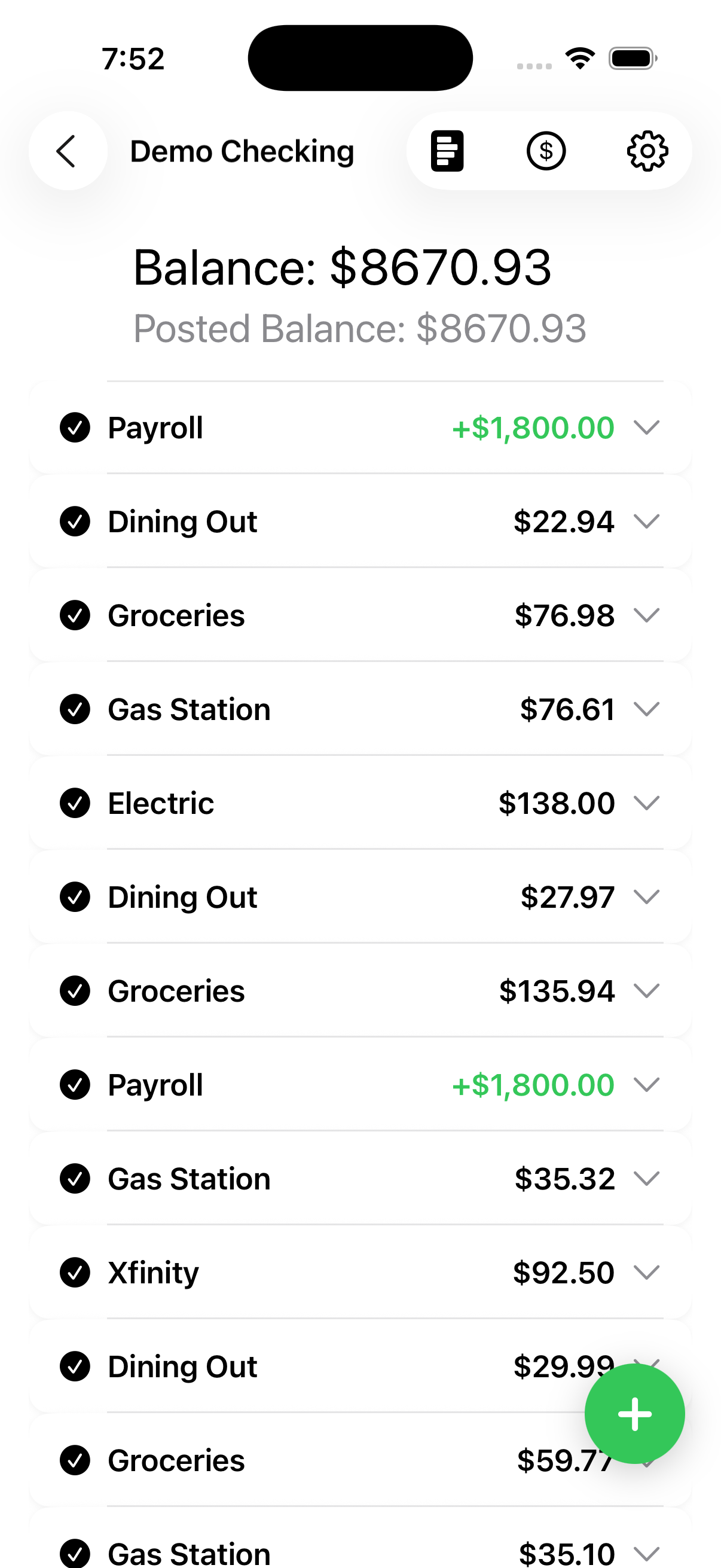Image resolution: width=721 pixels, height=1568 pixels.
Task: Toggle cleared checkmark on Electric transaction
Action: (x=75, y=803)
